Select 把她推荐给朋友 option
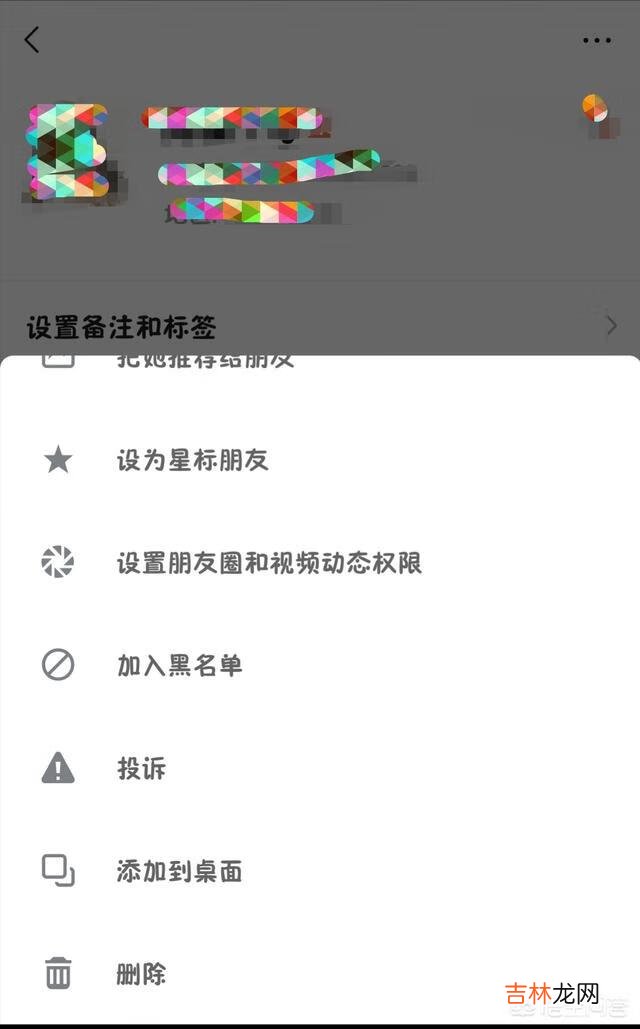Viewport: 640px width, 1029px height. (x=205, y=360)
